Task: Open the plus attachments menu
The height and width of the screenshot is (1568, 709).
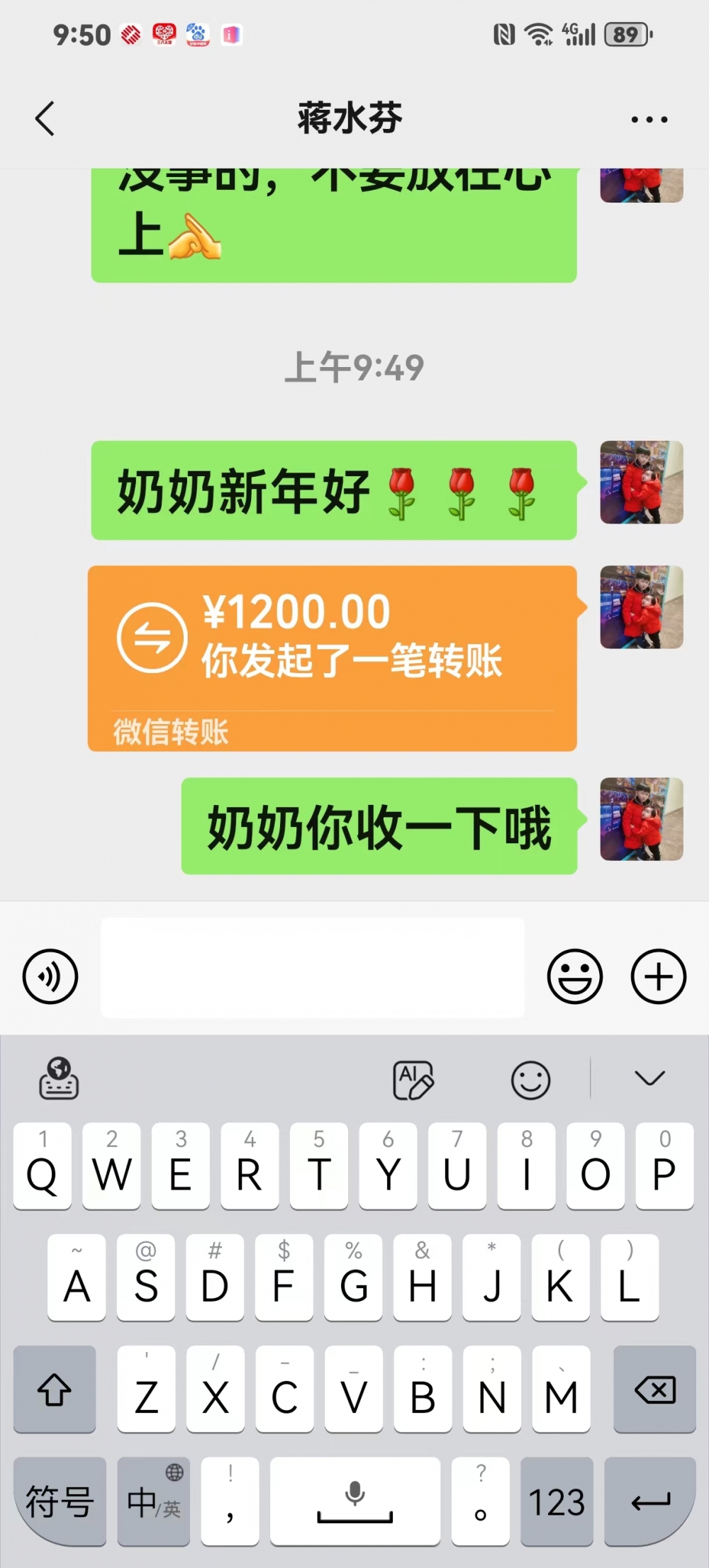Action: pyautogui.click(x=658, y=976)
